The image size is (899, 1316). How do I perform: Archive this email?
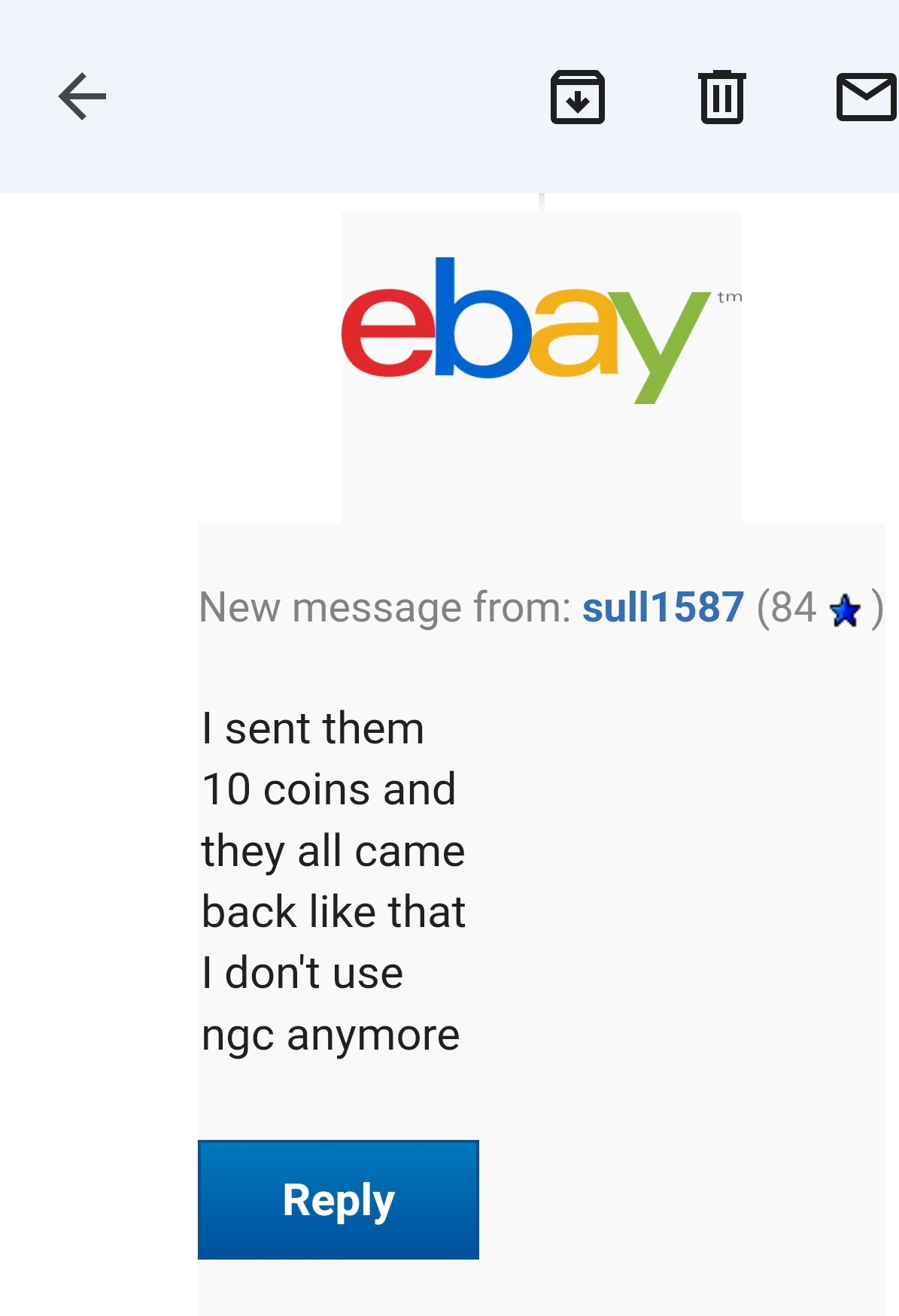[577, 97]
